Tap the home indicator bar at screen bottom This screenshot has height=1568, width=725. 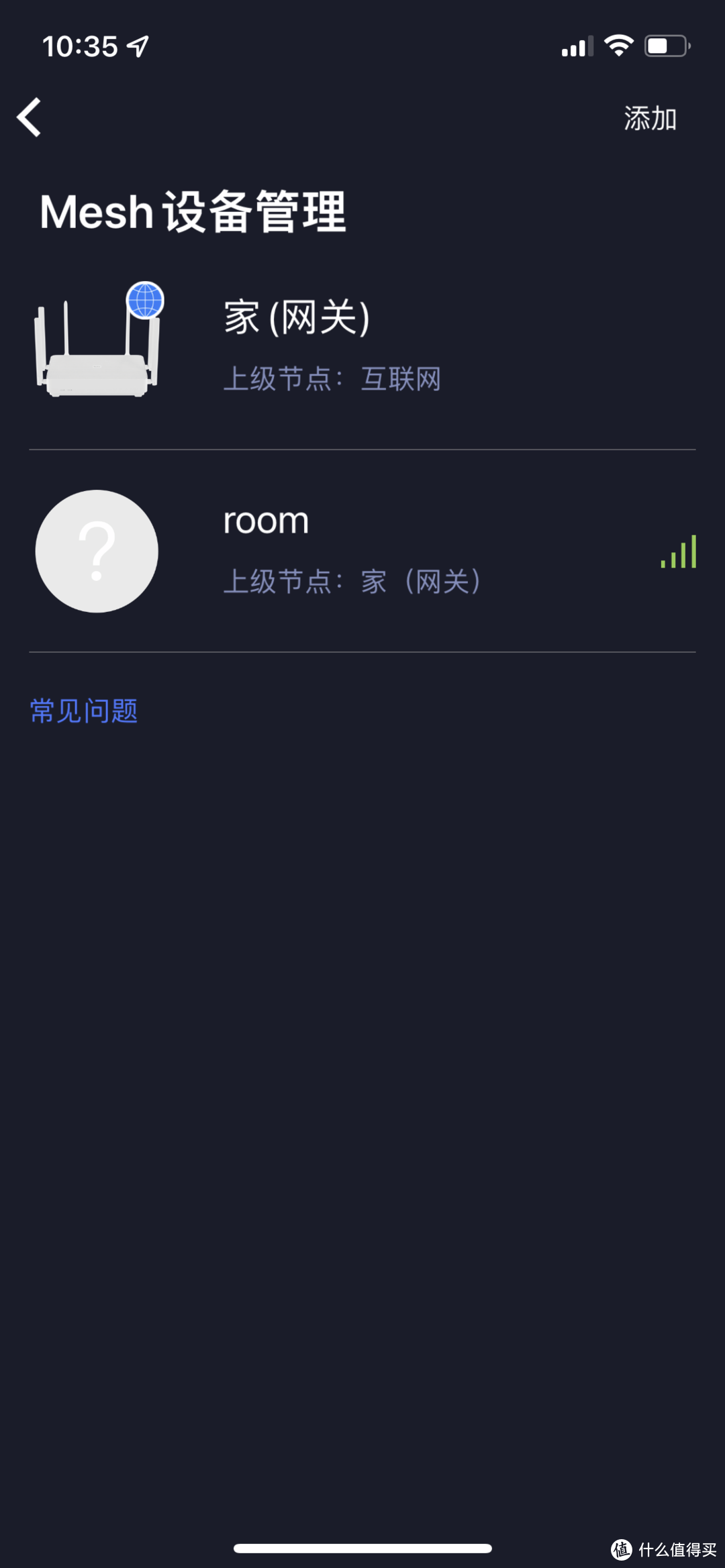coord(362,1549)
